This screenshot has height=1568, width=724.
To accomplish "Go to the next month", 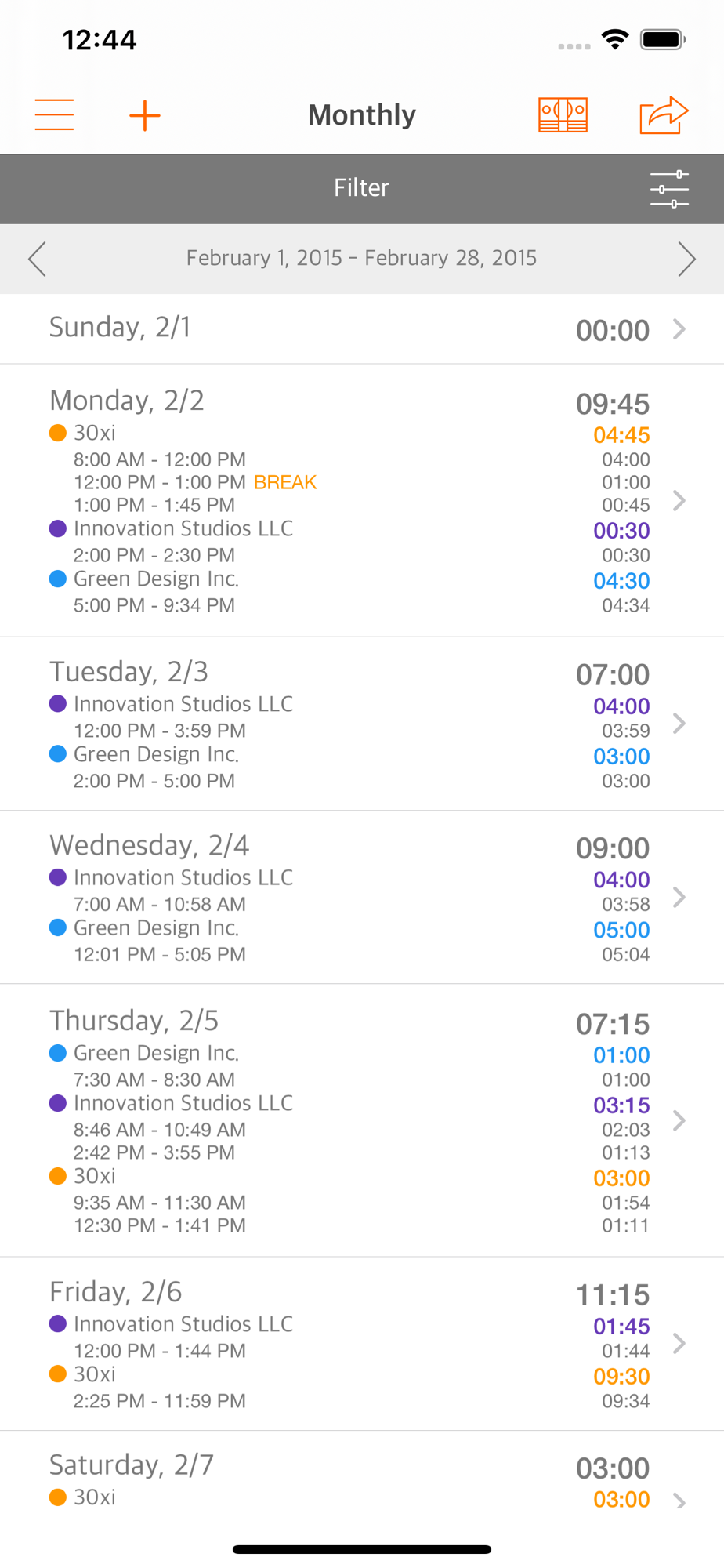I will (x=686, y=259).
